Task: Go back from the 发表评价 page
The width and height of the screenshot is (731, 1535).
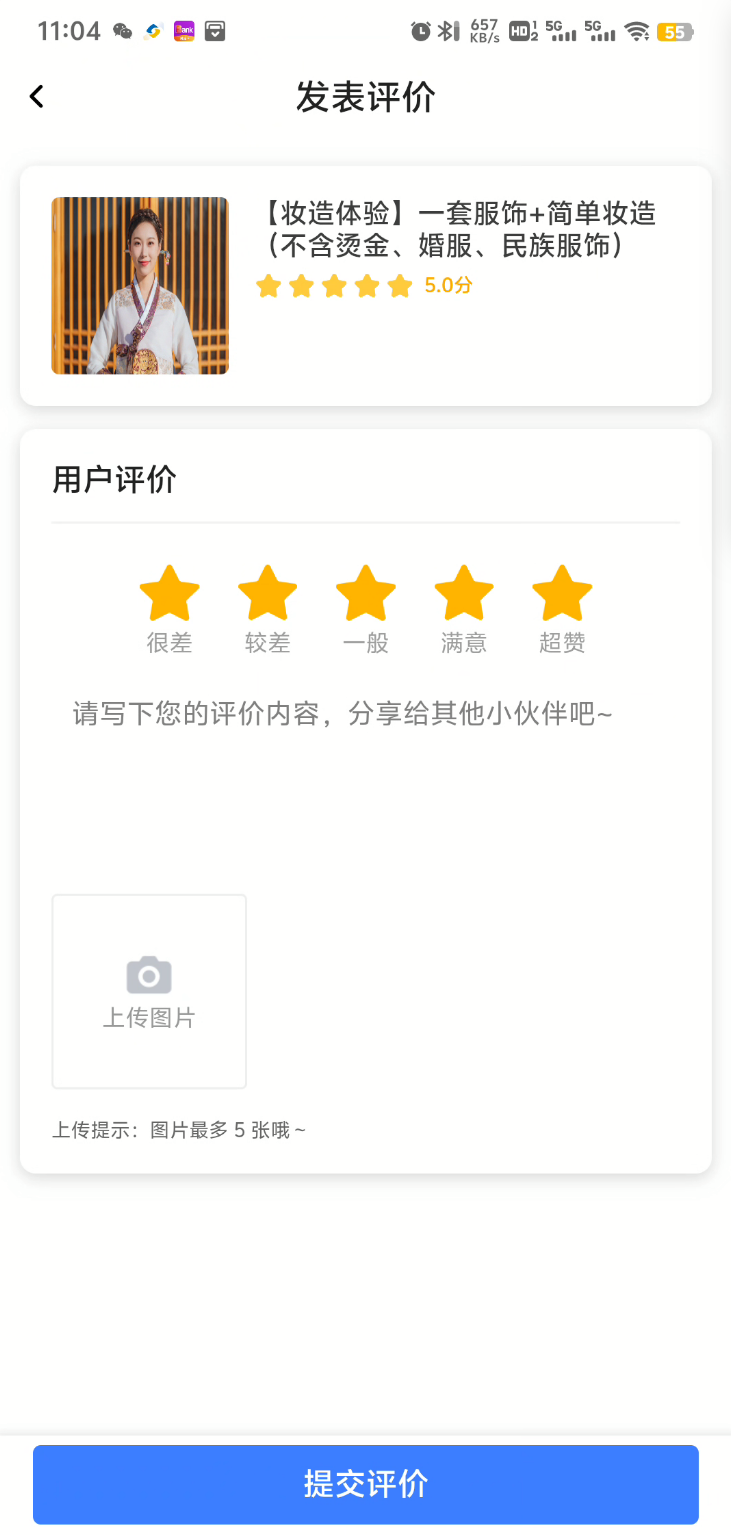Action: click(37, 96)
